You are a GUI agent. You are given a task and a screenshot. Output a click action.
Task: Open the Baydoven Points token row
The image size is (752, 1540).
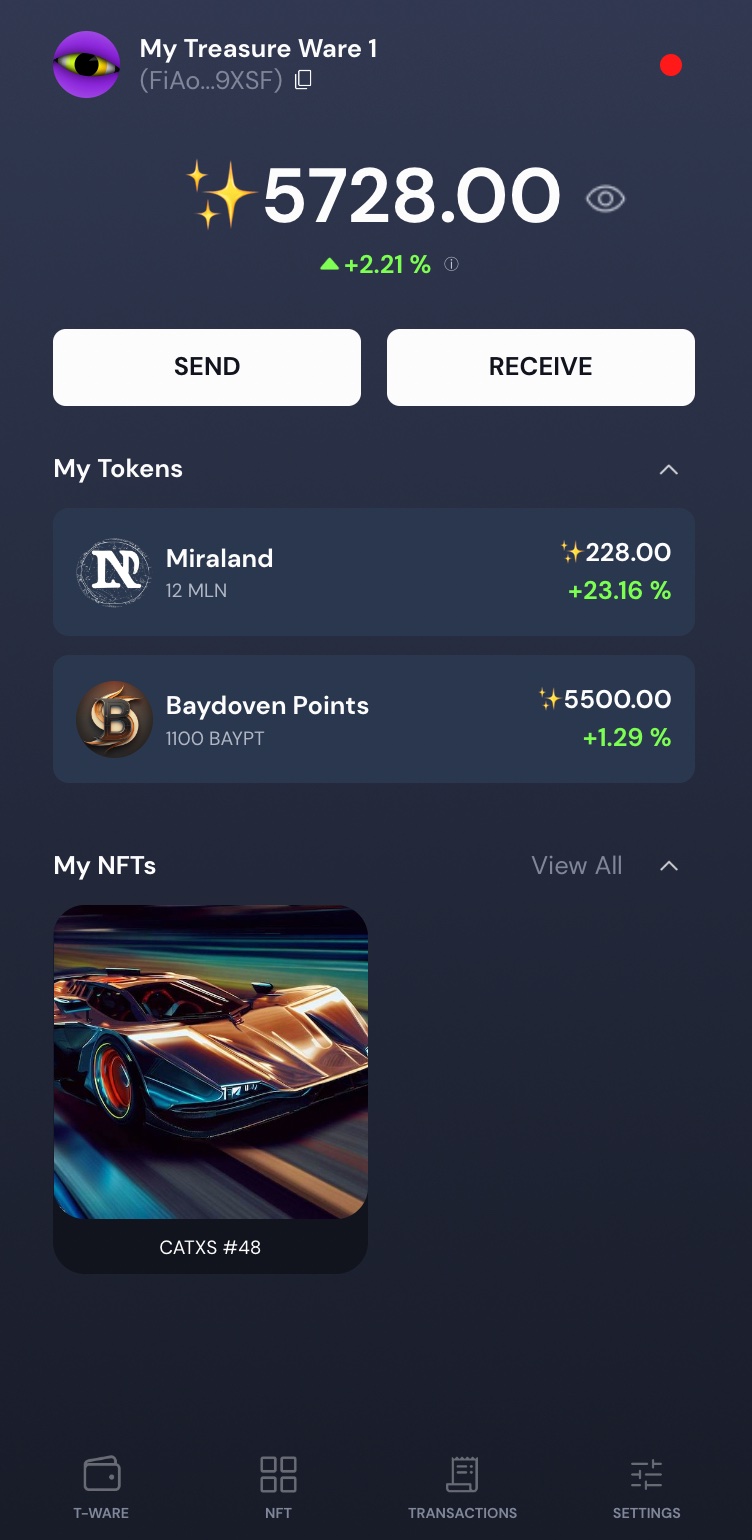point(373,719)
